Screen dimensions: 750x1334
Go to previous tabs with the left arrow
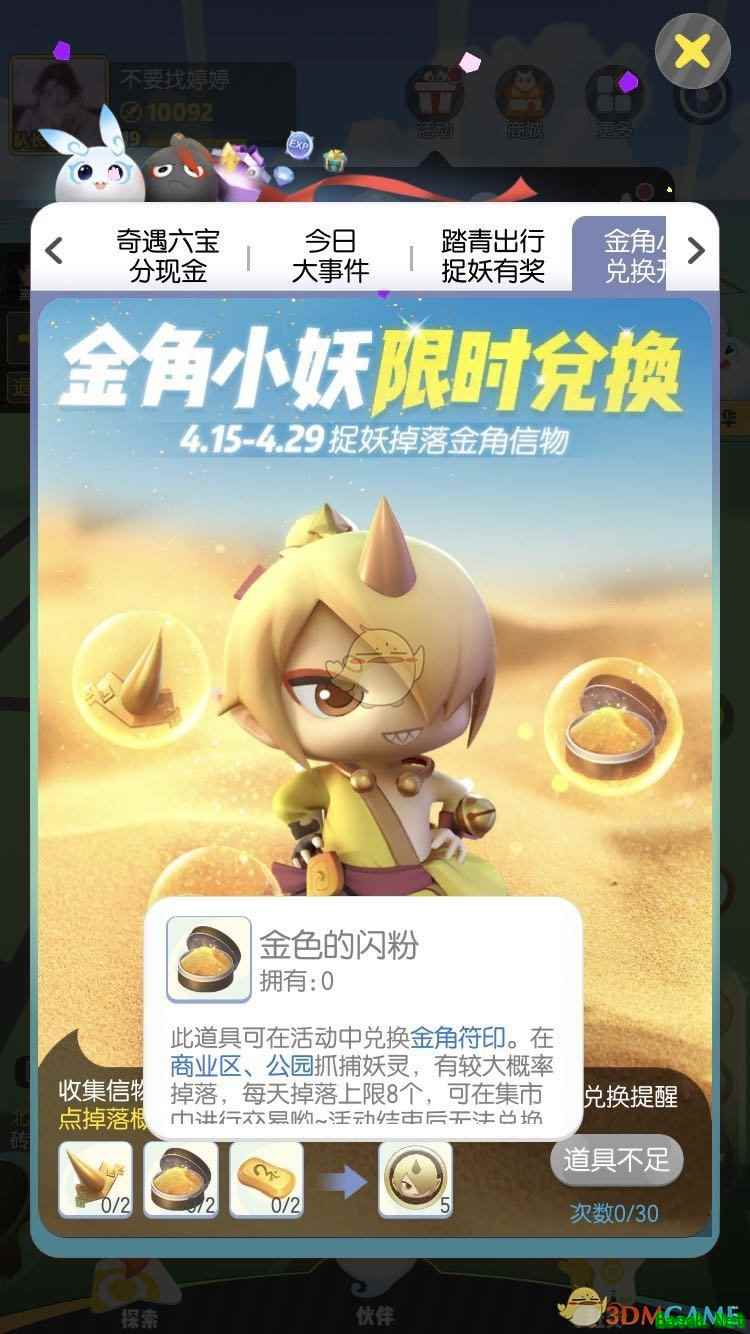pos(55,251)
